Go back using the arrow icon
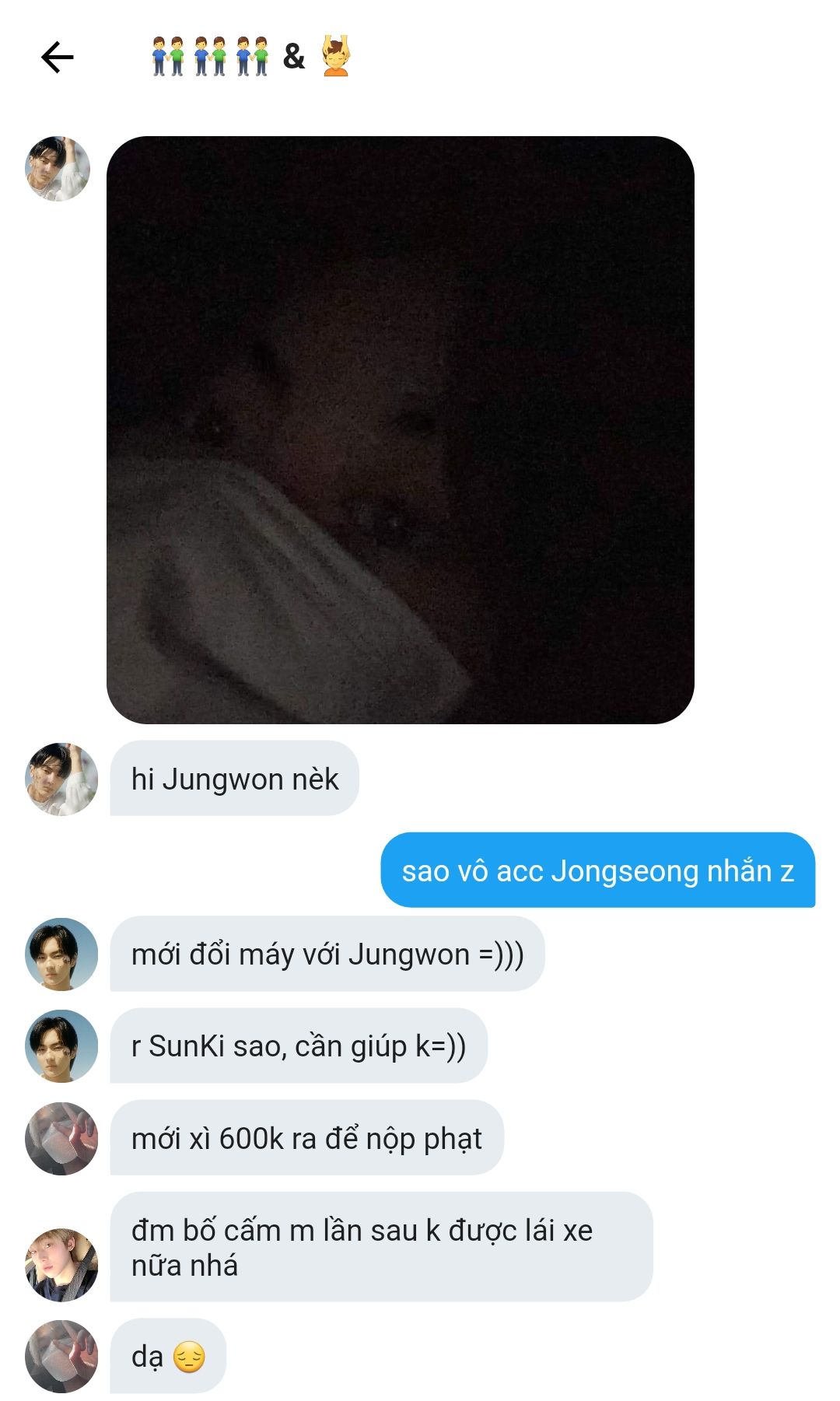Viewport: 840px width, 1401px height. pos(57,57)
